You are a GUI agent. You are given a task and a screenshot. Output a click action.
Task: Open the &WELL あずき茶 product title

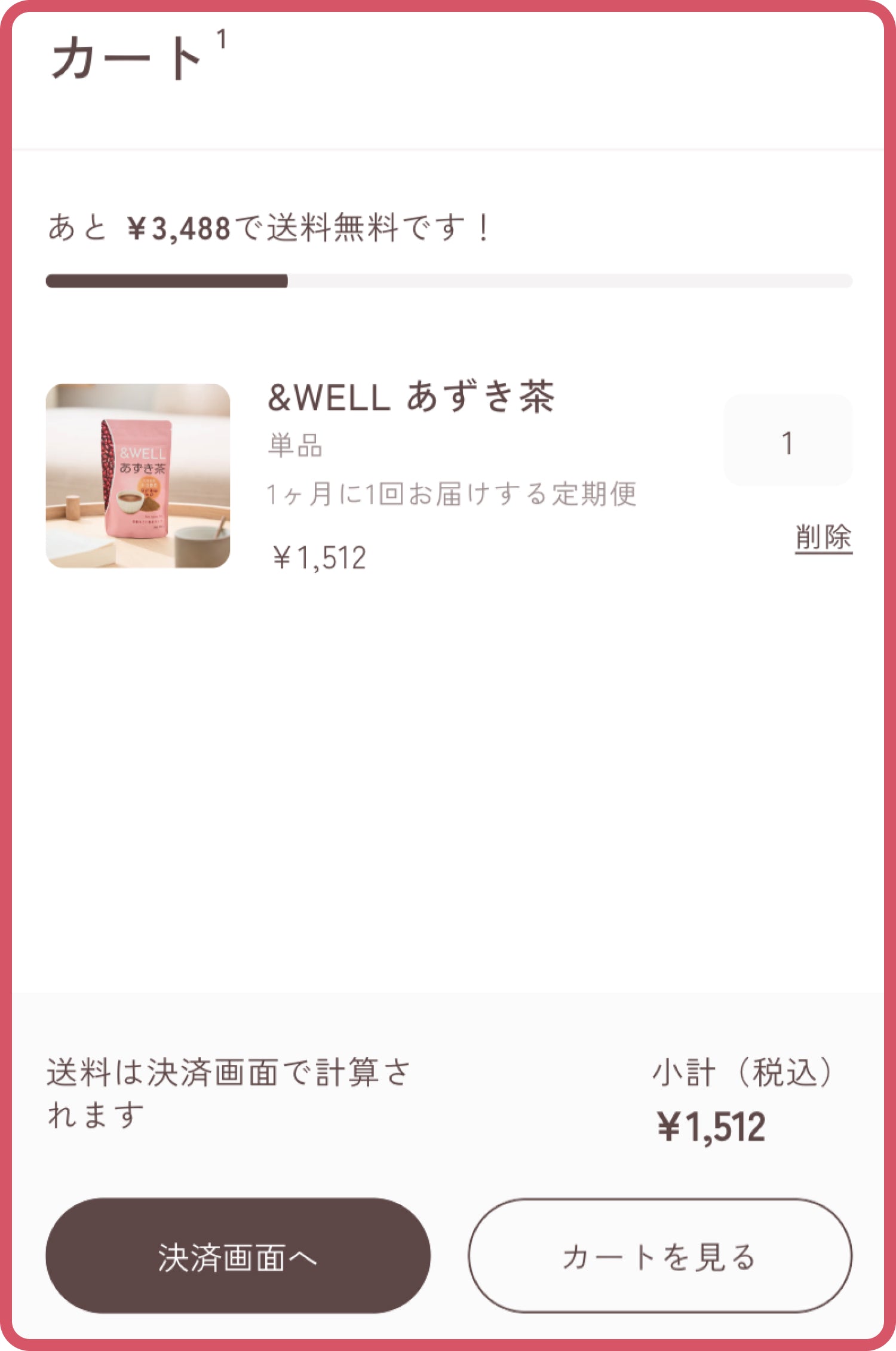[411, 397]
